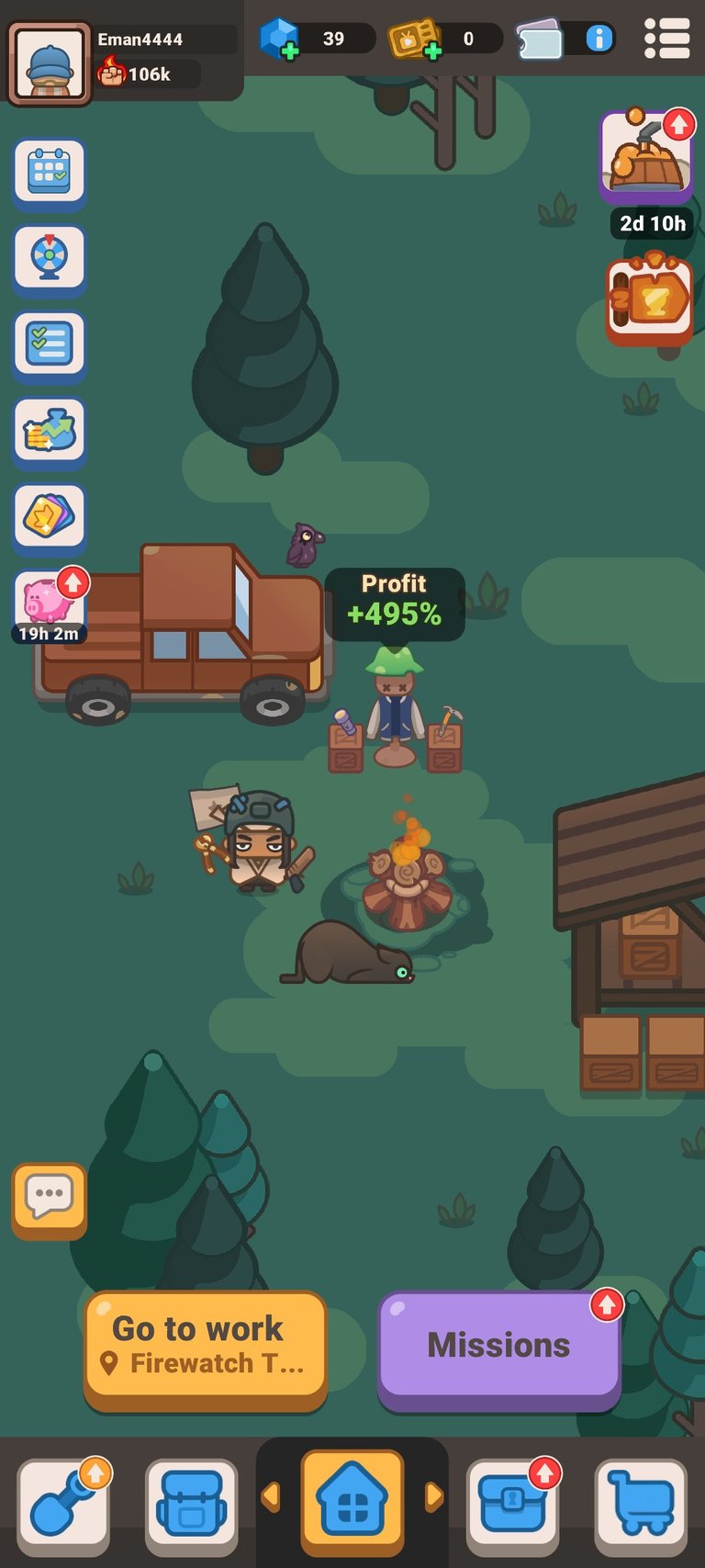This screenshot has width=705, height=1568.
Task: Open the lucky wheel spinner
Action: pyautogui.click(x=50, y=258)
